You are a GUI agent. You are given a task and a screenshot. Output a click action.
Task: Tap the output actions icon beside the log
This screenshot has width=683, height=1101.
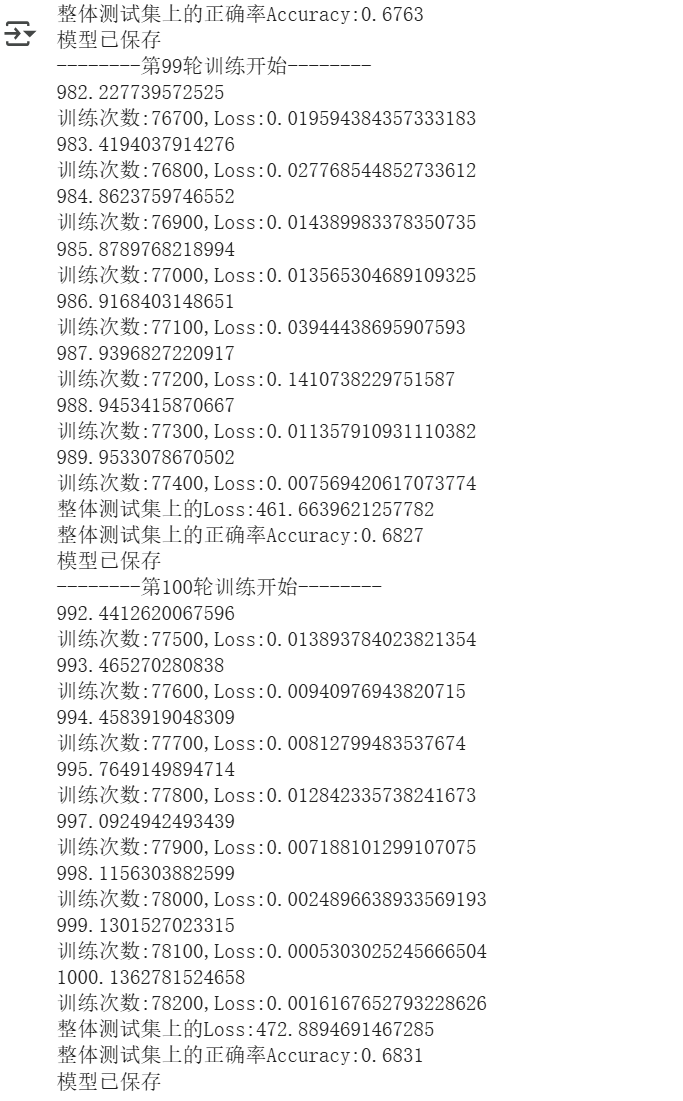click(x=20, y=36)
